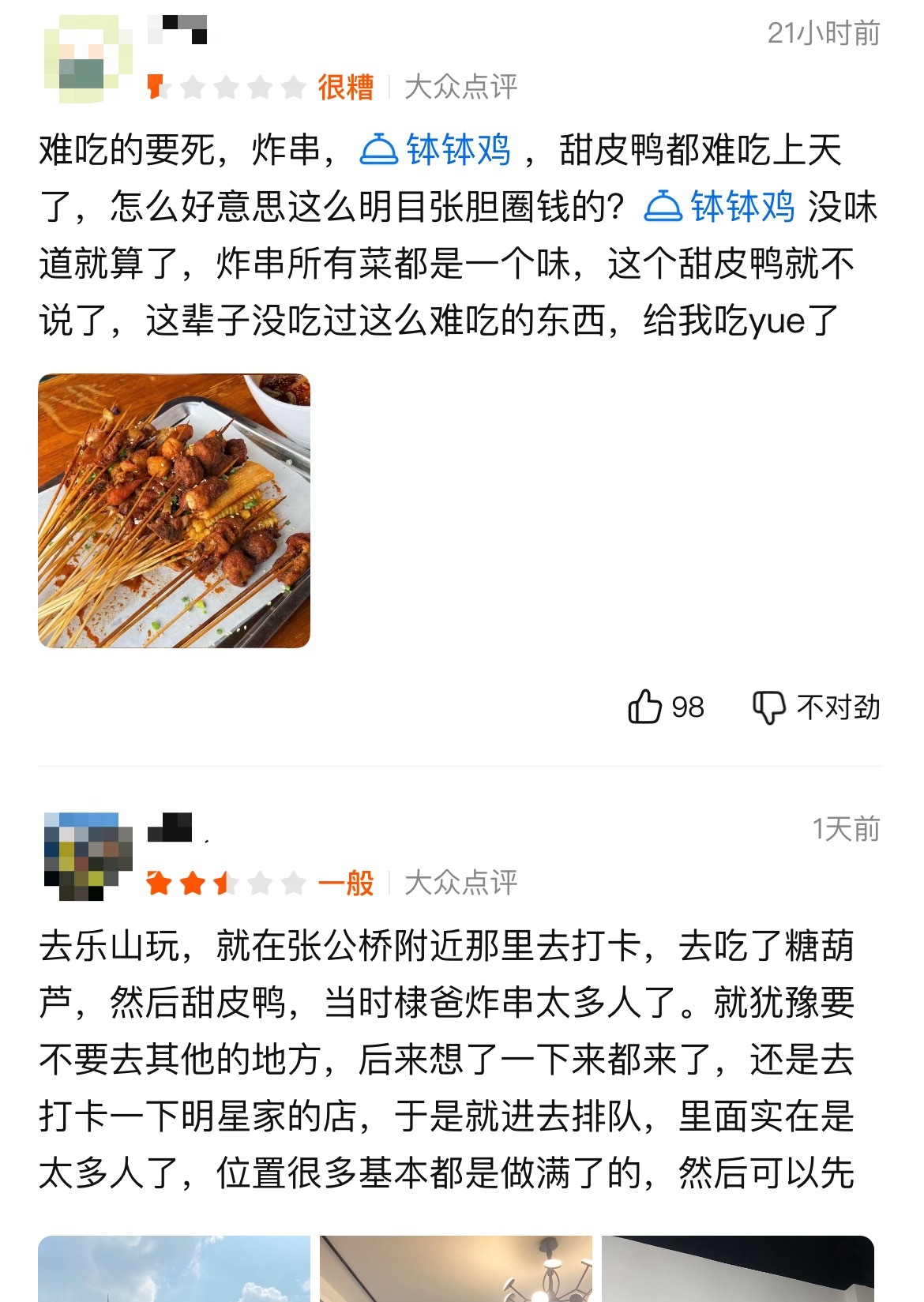Tap 不对劲 on the first review

click(x=816, y=707)
